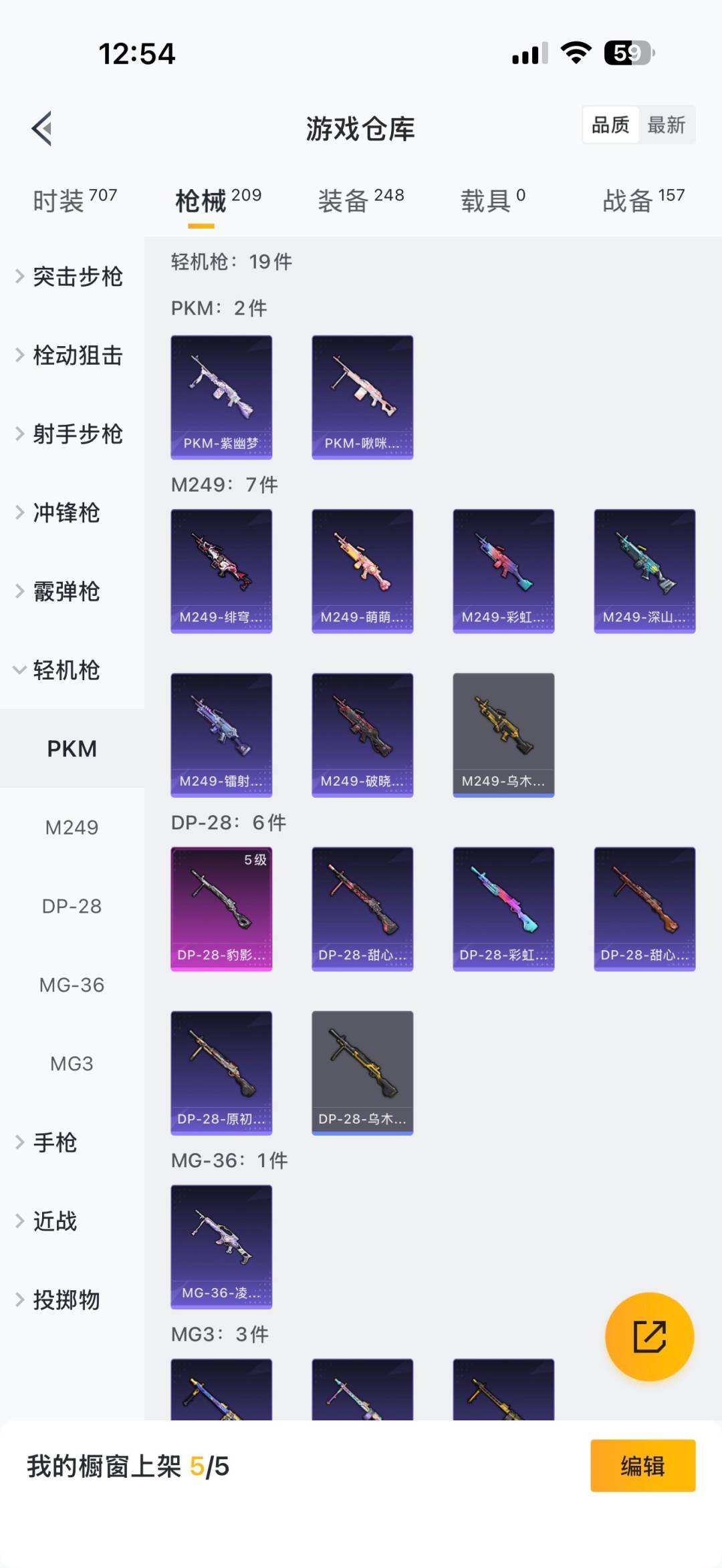Tap the orange share floating button
Image resolution: width=722 pixels, height=1568 pixels.
click(x=649, y=1336)
